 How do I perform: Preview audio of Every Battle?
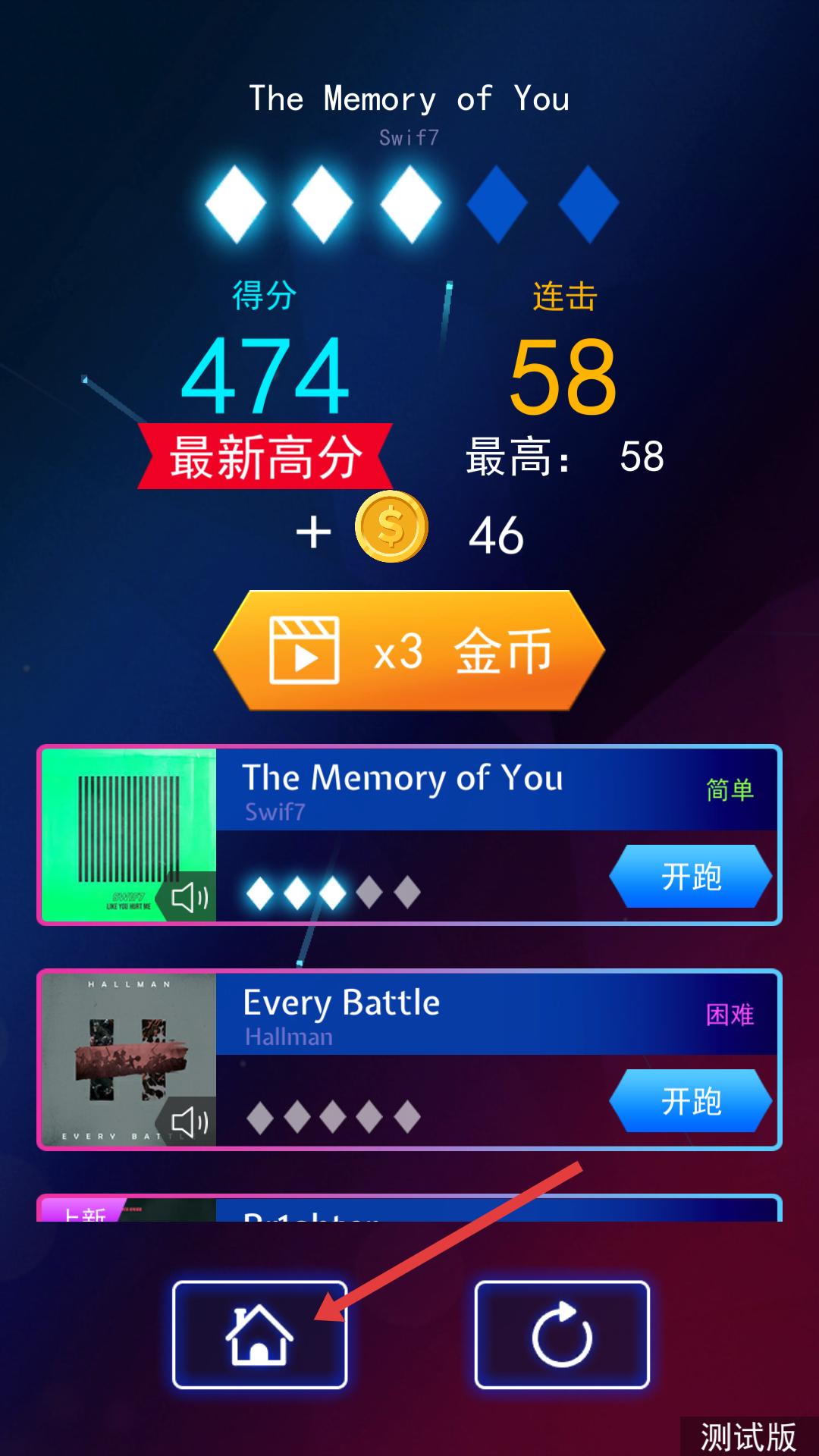188,1122
